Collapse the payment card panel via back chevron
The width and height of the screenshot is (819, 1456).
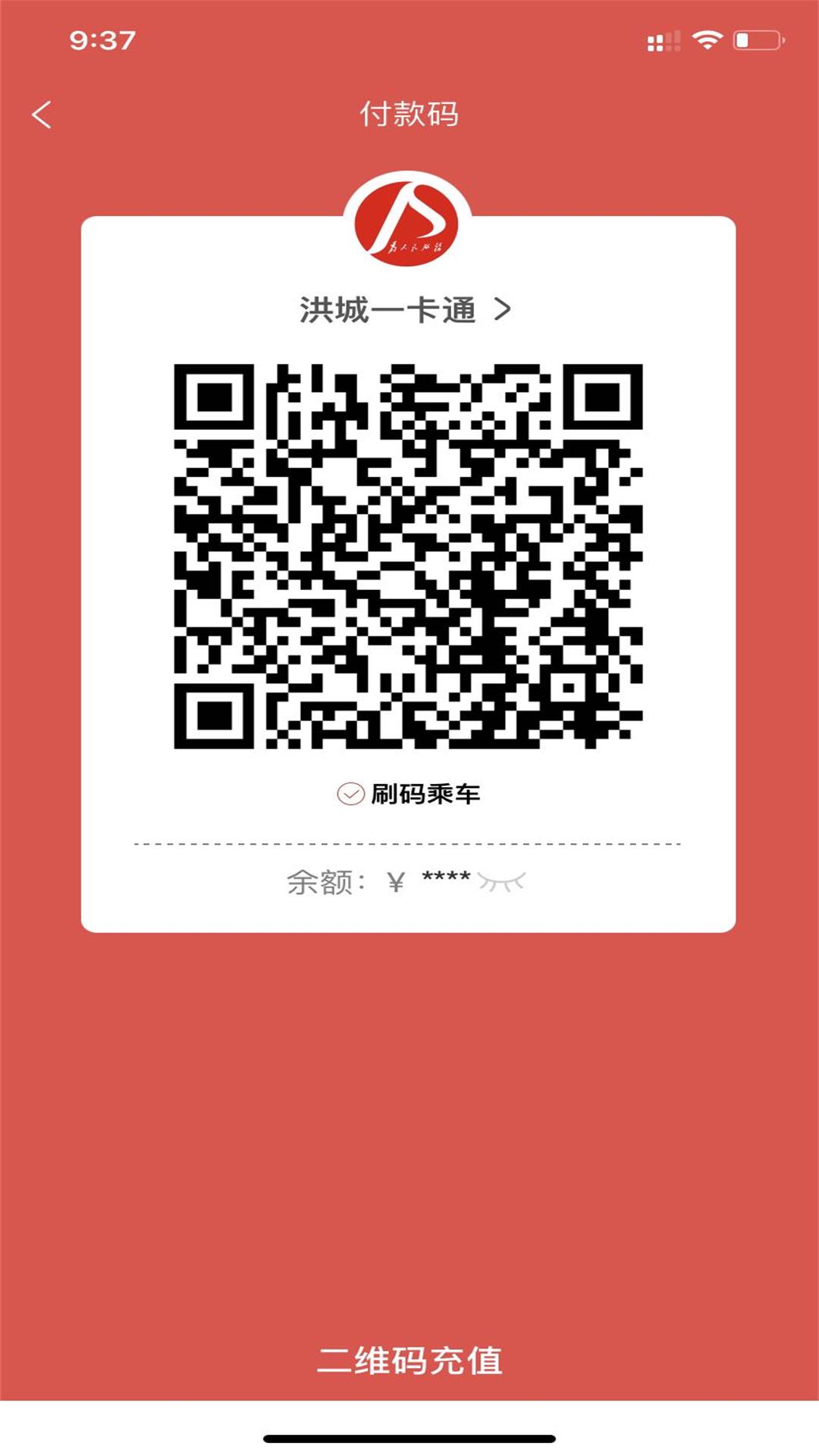[42, 114]
